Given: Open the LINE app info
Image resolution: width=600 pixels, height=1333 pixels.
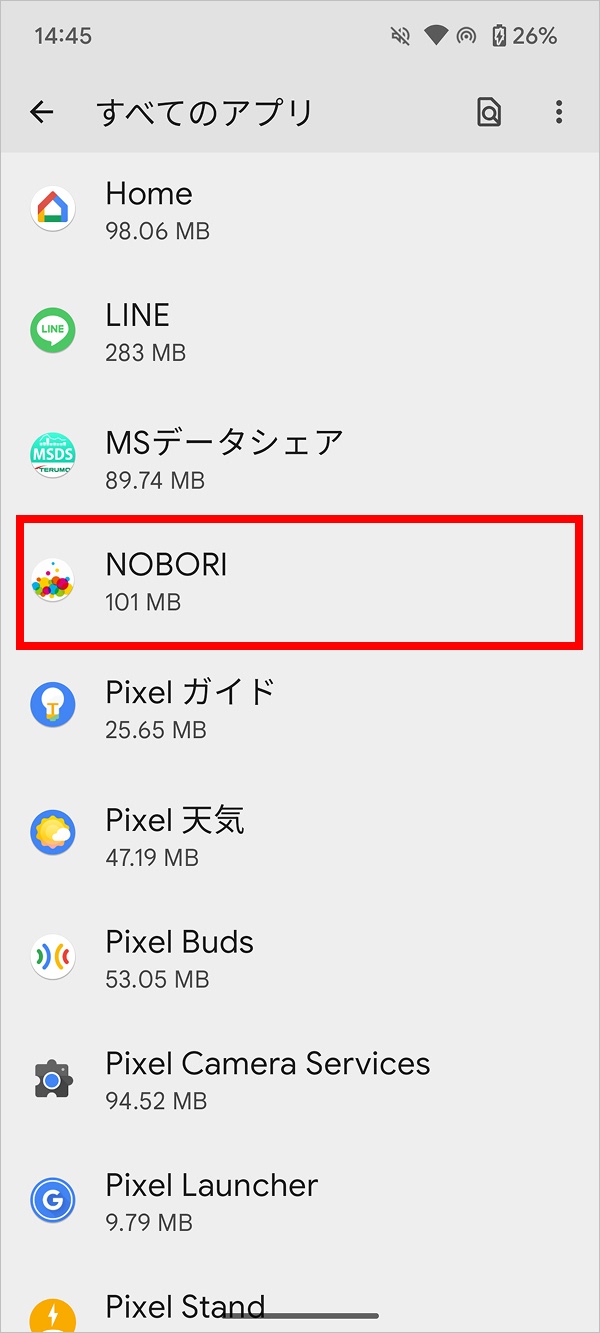Looking at the screenshot, I should 300,332.
